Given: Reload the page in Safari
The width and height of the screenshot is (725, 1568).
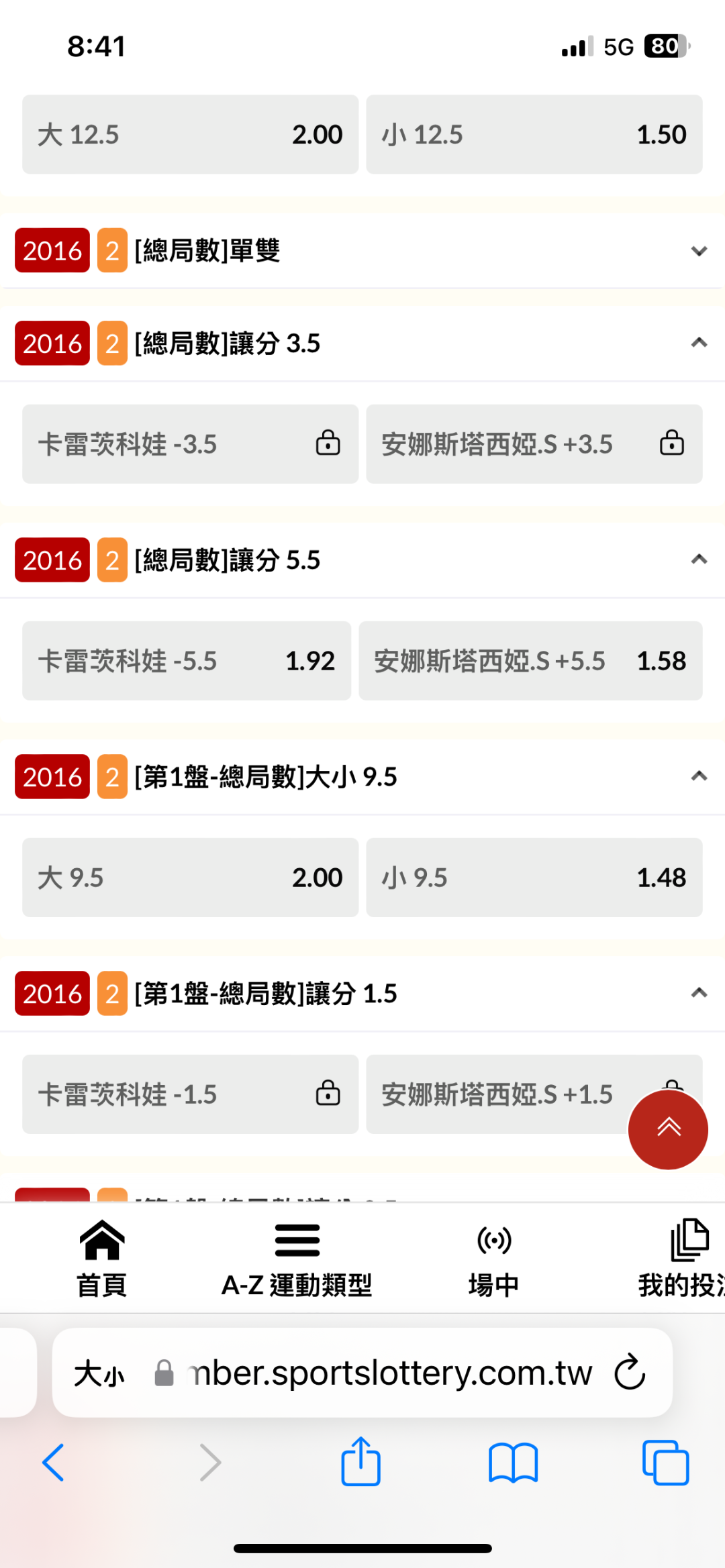Looking at the screenshot, I should pyautogui.click(x=630, y=1373).
